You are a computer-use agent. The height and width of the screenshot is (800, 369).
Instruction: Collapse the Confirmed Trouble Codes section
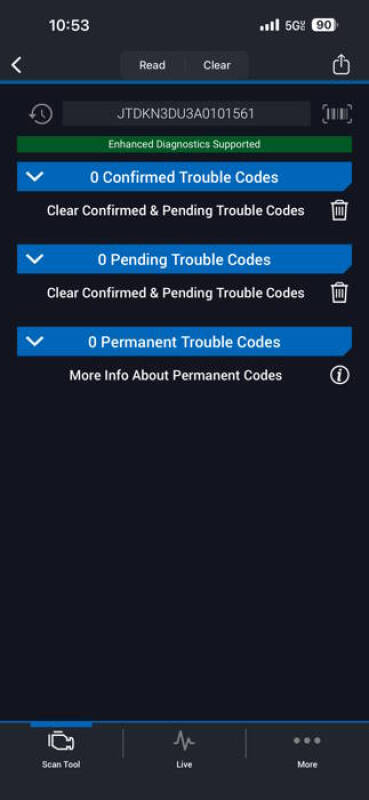[35, 177]
